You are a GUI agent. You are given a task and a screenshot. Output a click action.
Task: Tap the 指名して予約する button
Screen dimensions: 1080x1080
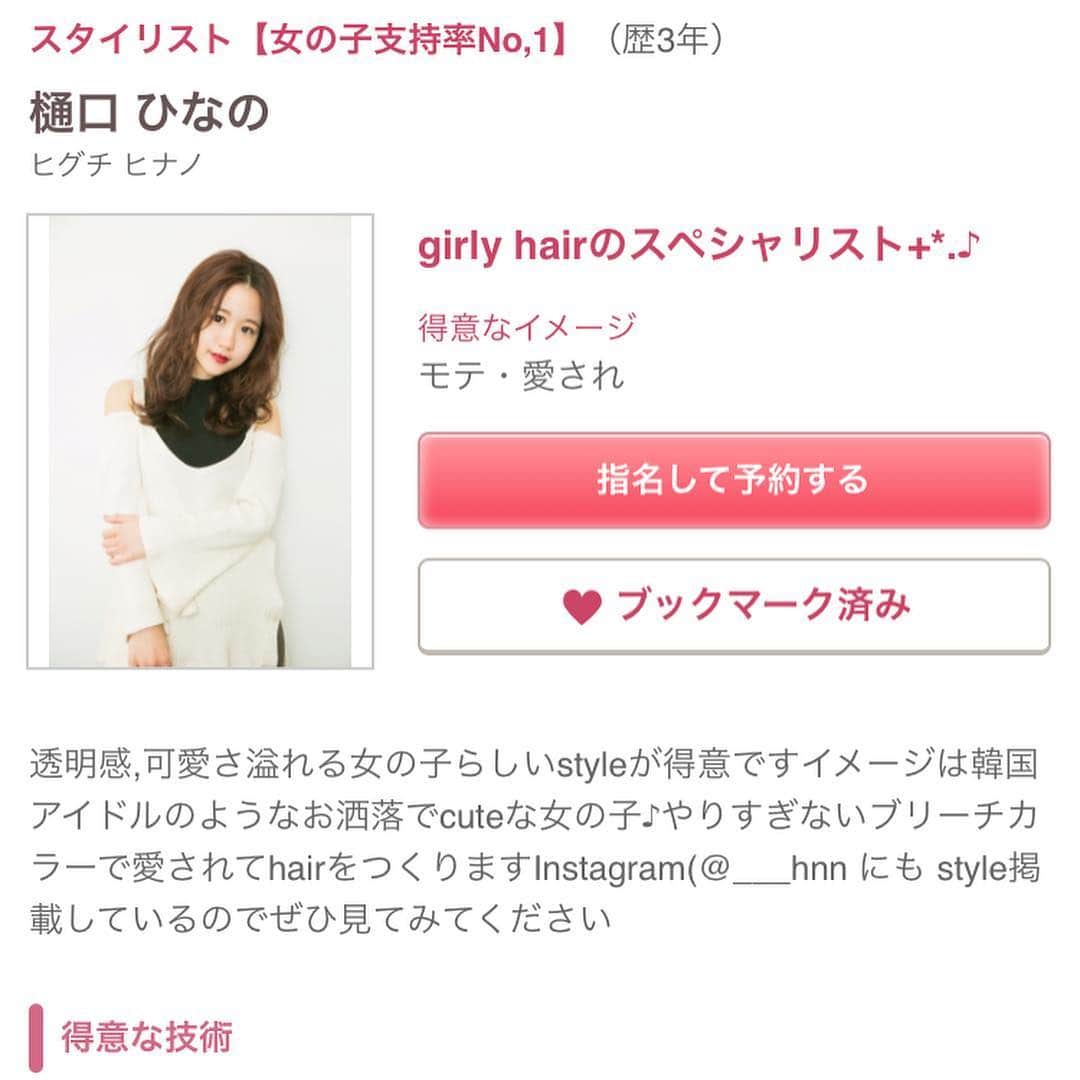pyautogui.click(x=733, y=480)
